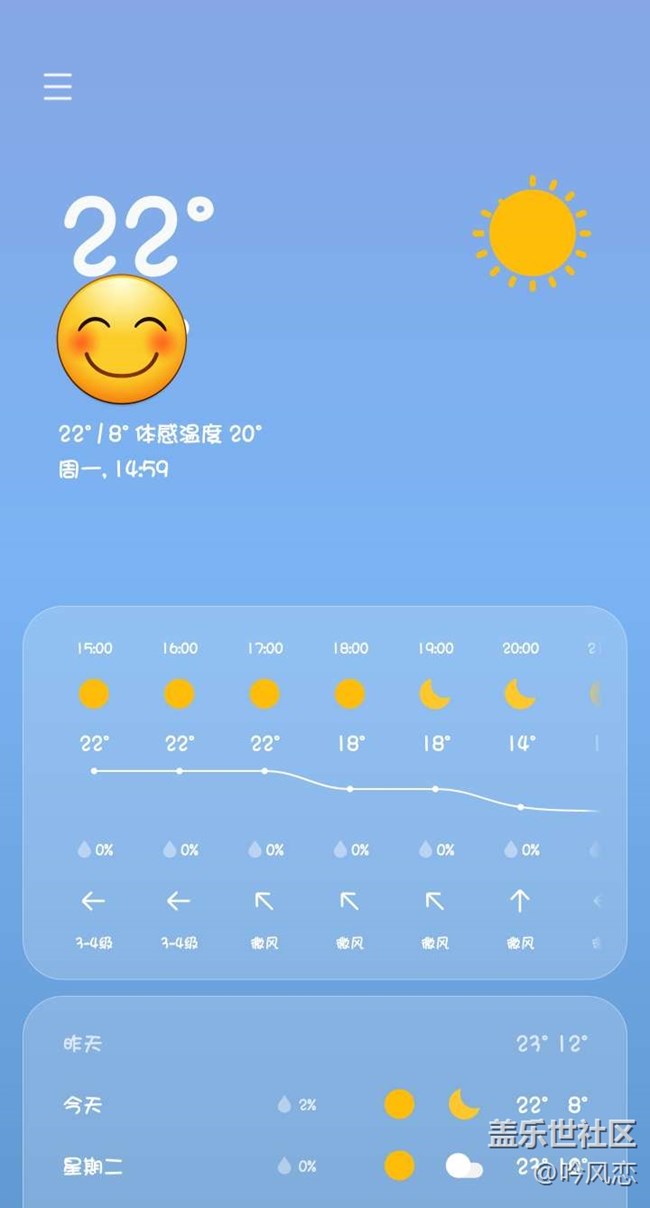The width and height of the screenshot is (650, 1208).
Task: Open the 星期二 daily forecast row
Action: pos(325,1165)
